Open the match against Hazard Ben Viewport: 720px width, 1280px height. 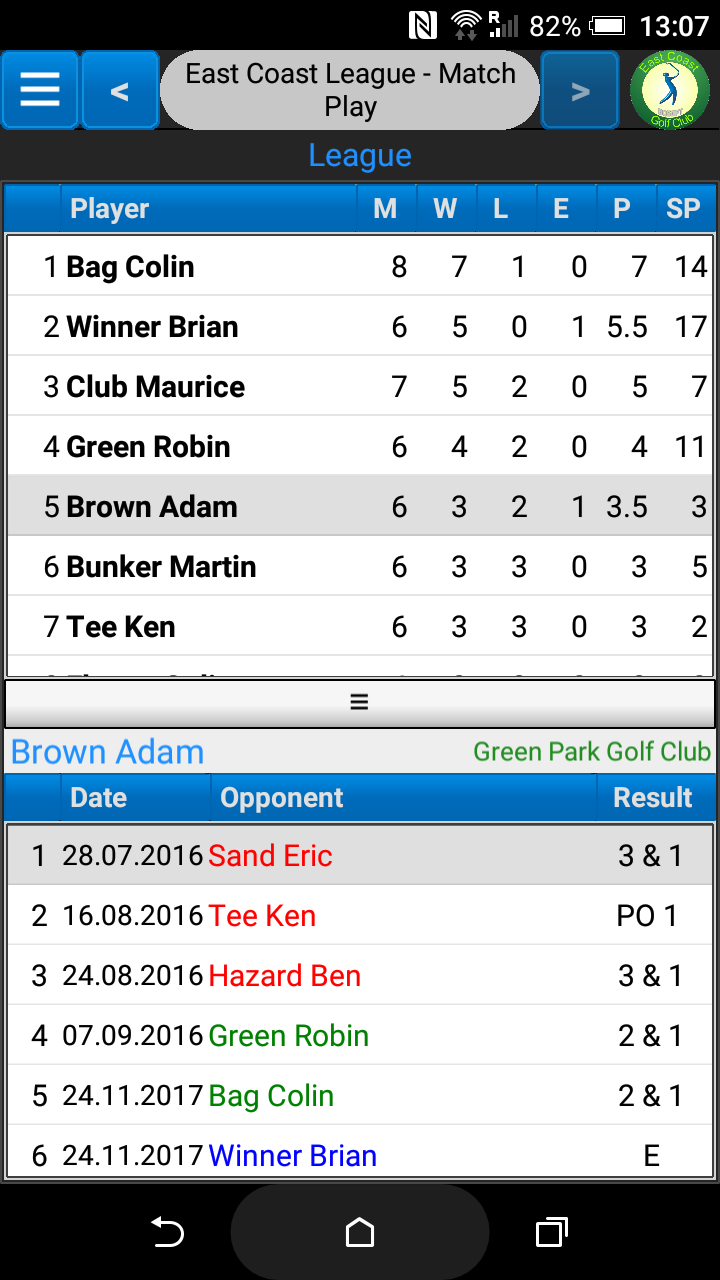(x=360, y=975)
